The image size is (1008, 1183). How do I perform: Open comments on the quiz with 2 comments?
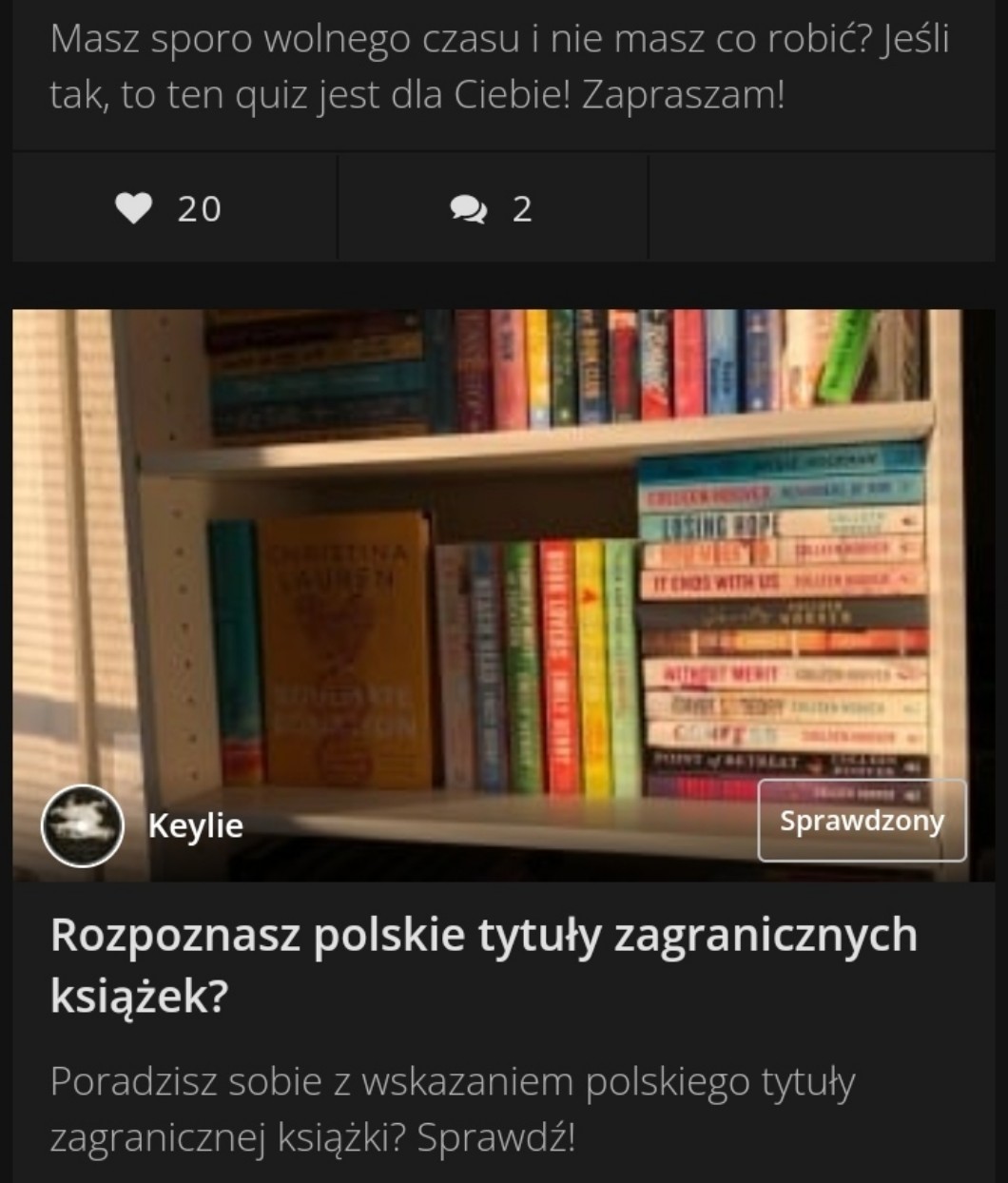468,208
